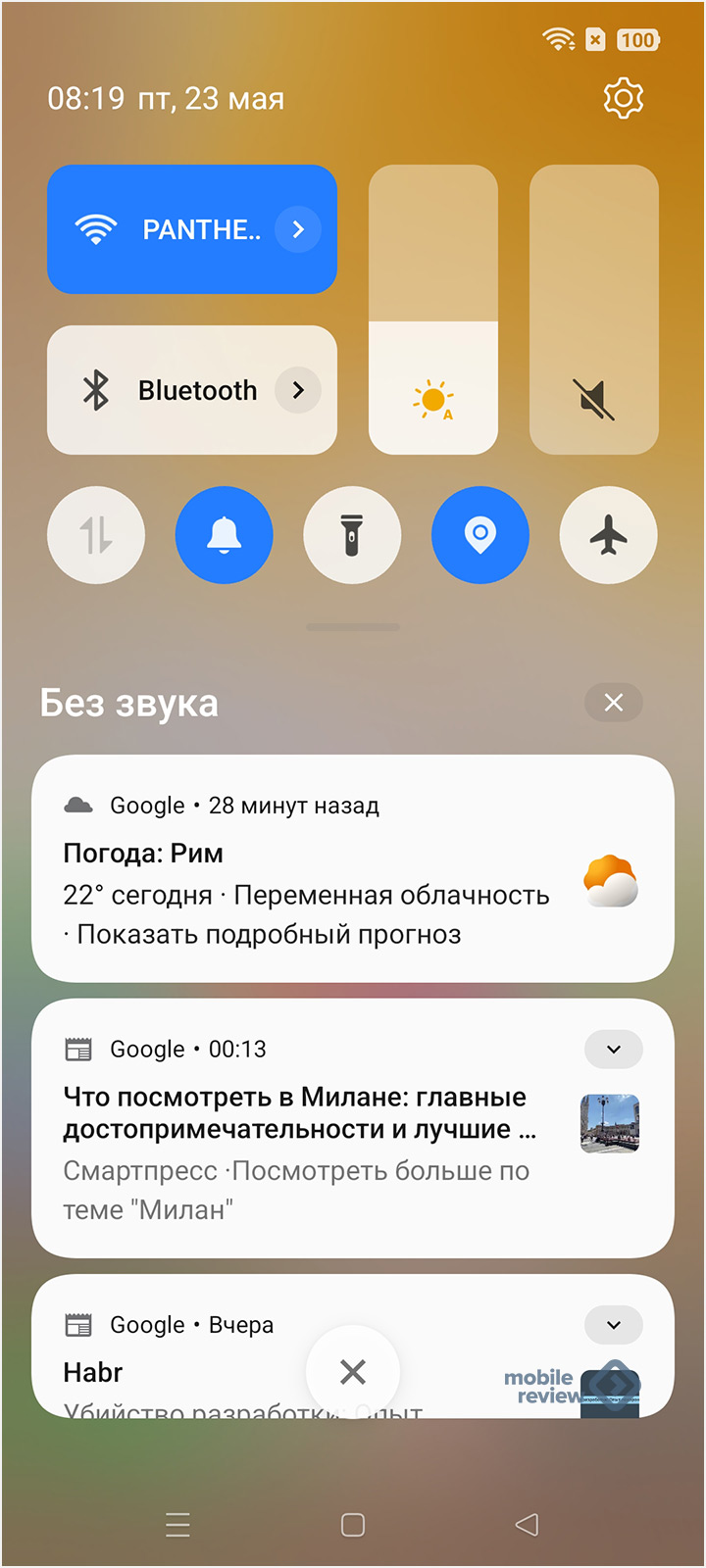Image resolution: width=706 pixels, height=1568 pixels.
Task: Open settings via the gear icon
Action: pyautogui.click(x=623, y=98)
